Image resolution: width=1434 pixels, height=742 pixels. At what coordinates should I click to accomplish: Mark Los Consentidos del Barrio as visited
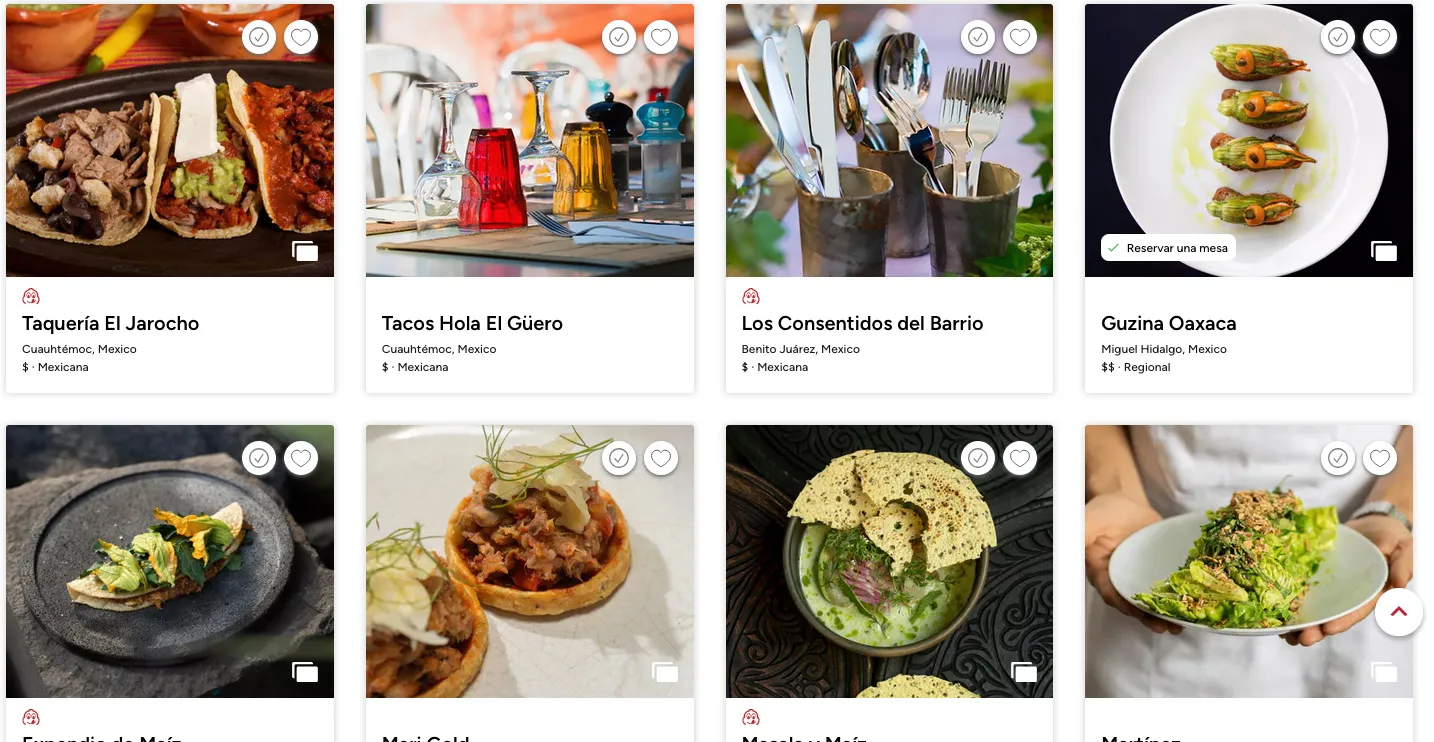click(x=978, y=38)
